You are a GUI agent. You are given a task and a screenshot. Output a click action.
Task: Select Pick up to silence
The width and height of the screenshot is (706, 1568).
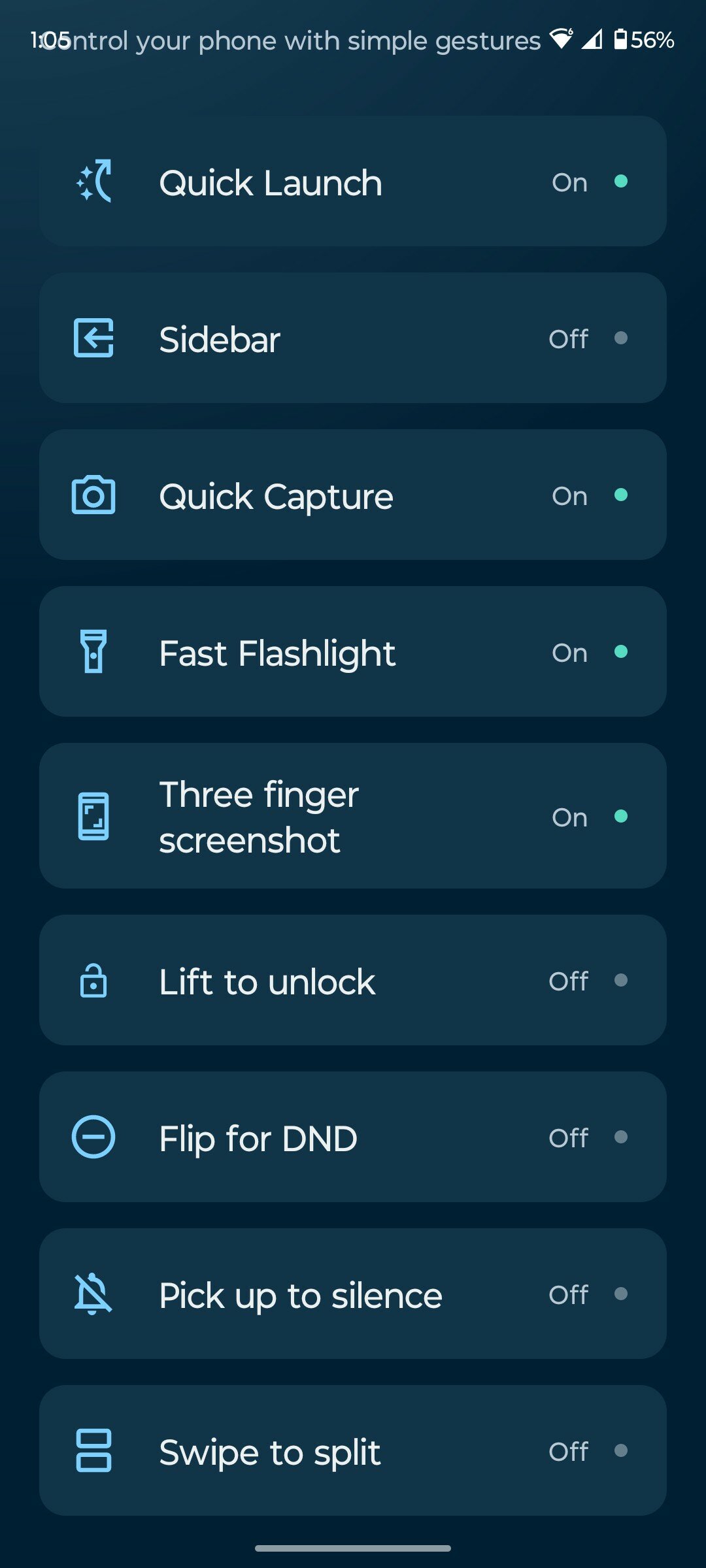tap(353, 1294)
